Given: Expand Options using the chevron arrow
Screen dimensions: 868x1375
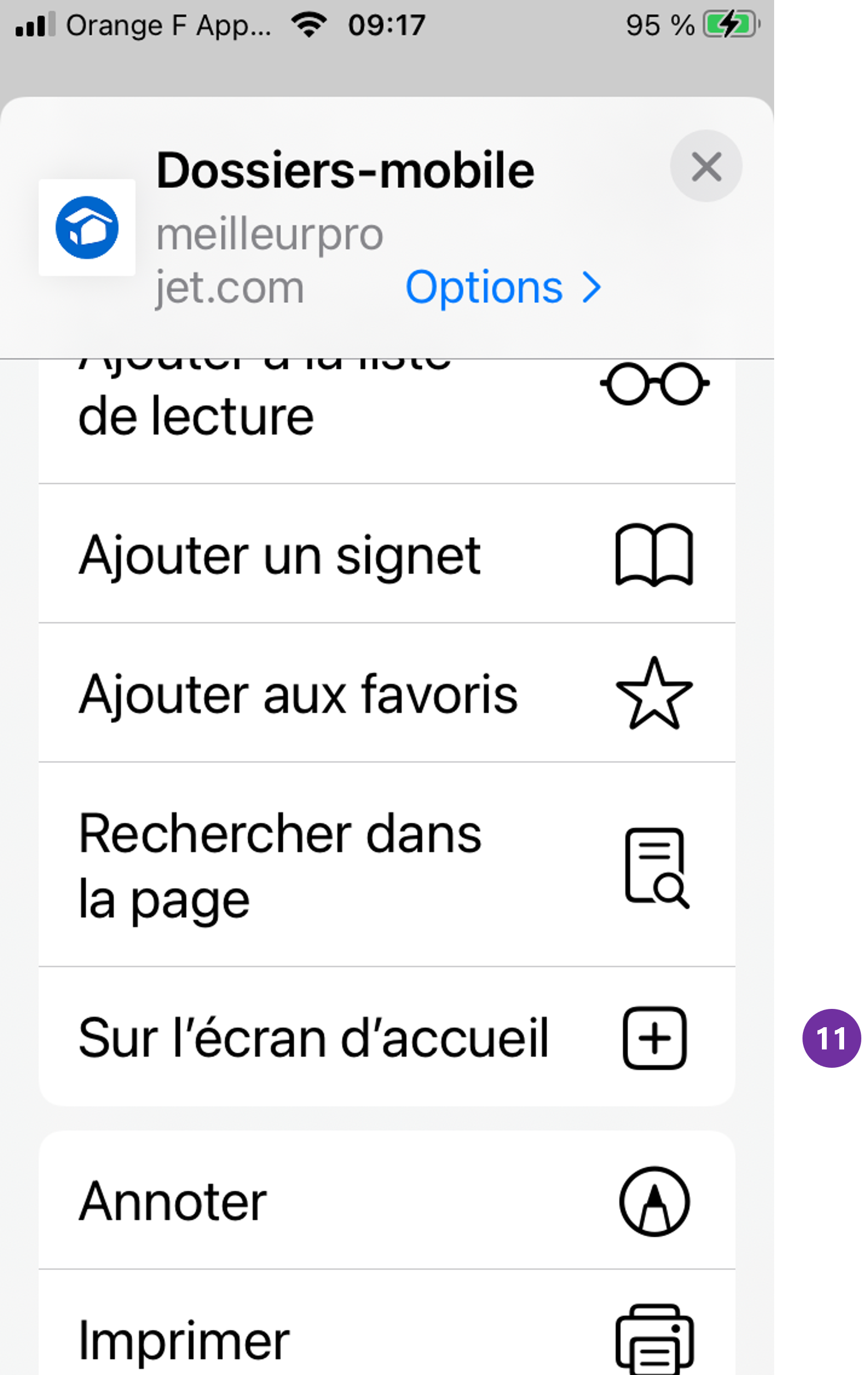Looking at the screenshot, I should pos(591,287).
